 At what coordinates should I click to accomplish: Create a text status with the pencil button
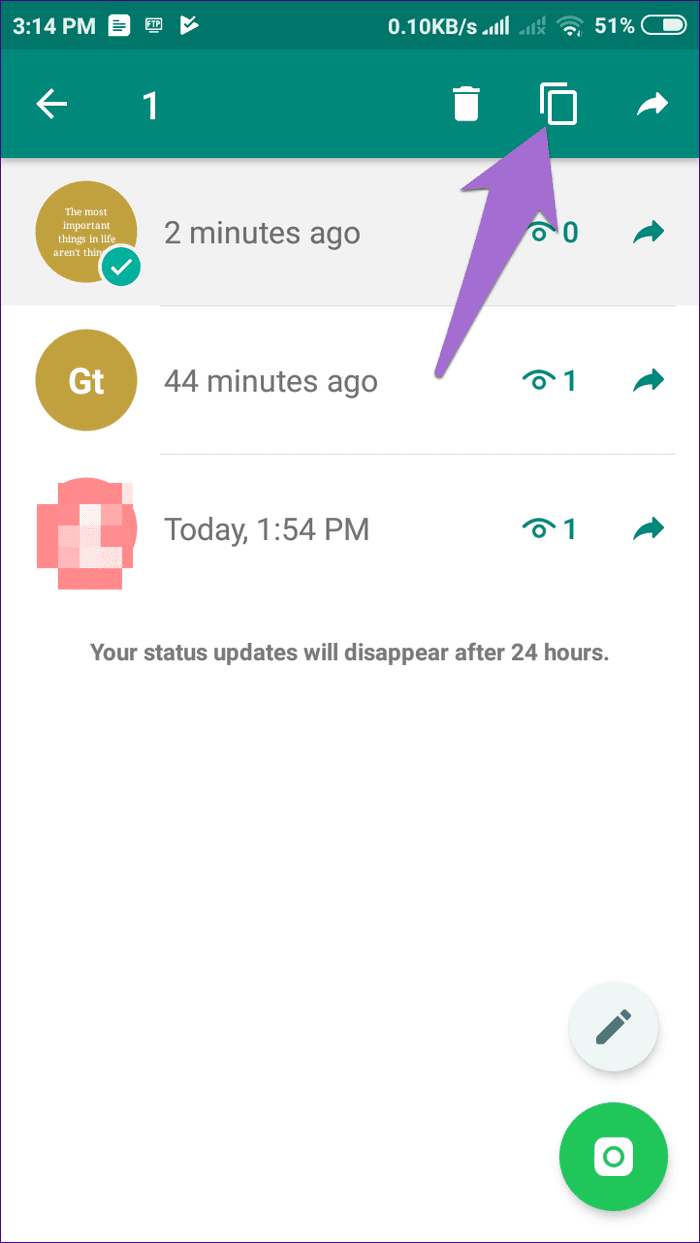point(613,1027)
